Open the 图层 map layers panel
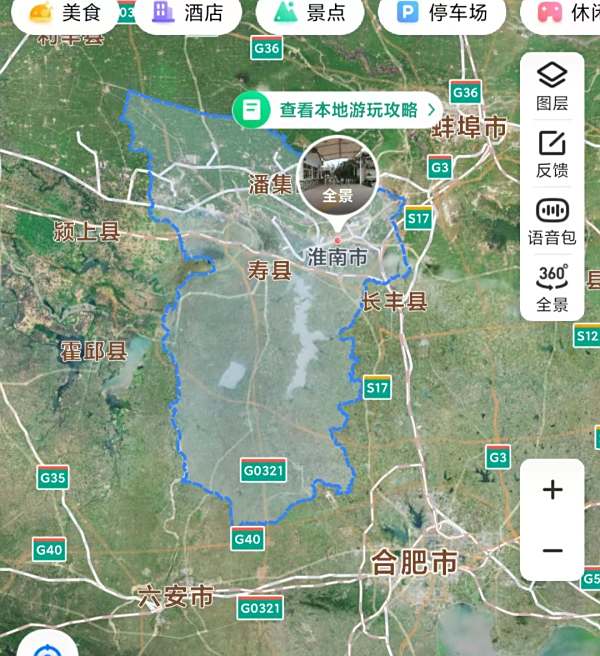600x656 pixels. click(552, 85)
